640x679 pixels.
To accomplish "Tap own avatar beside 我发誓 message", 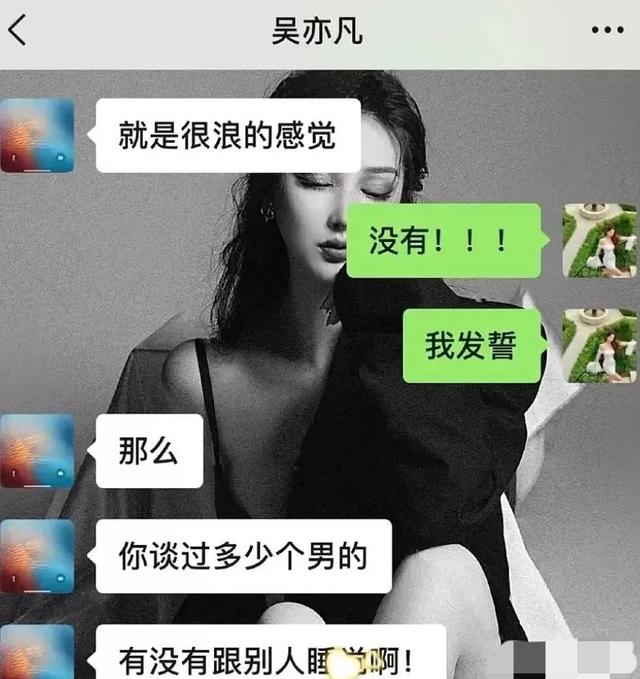I will pos(600,345).
